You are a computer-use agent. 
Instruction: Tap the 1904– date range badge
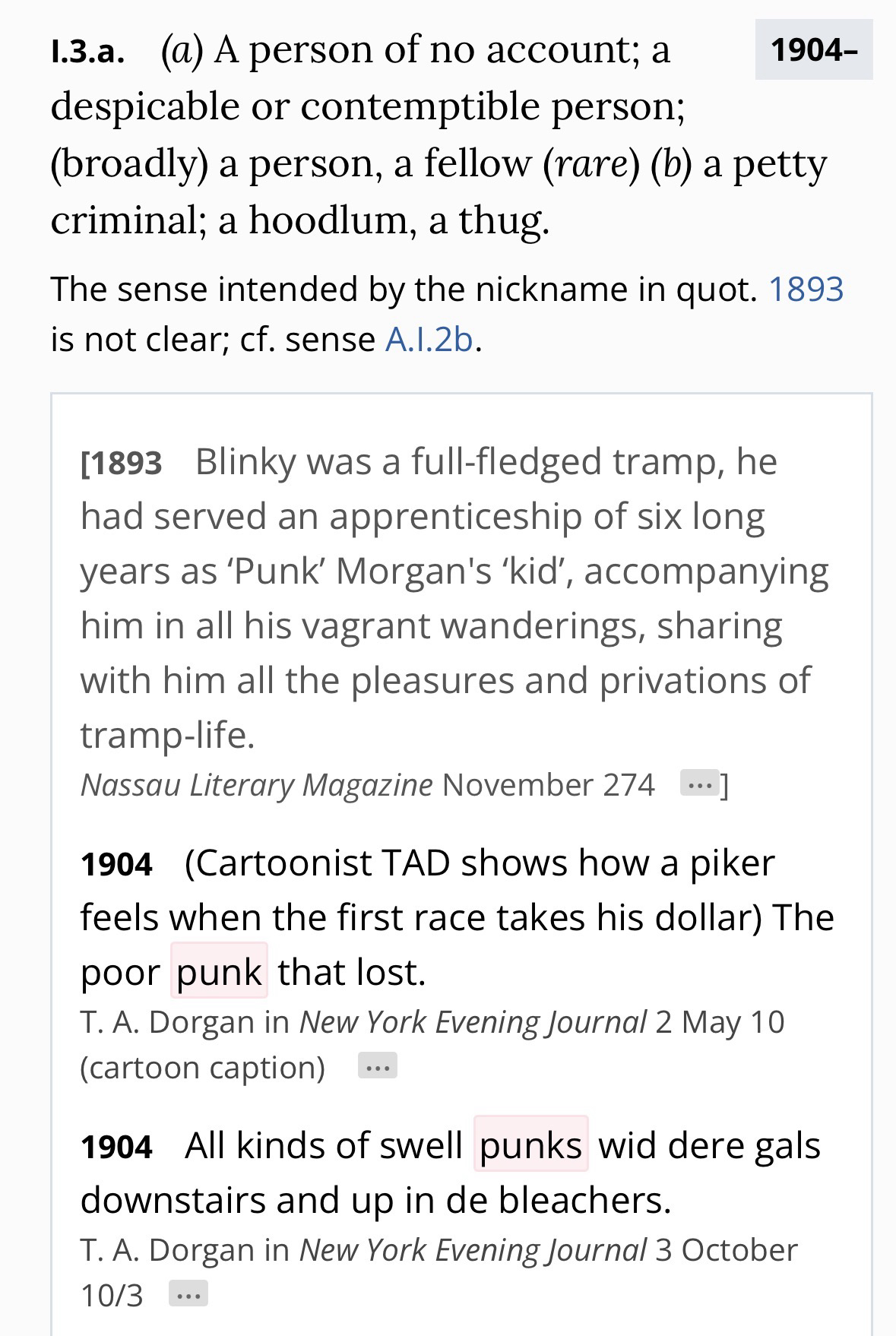(x=813, y=50)
